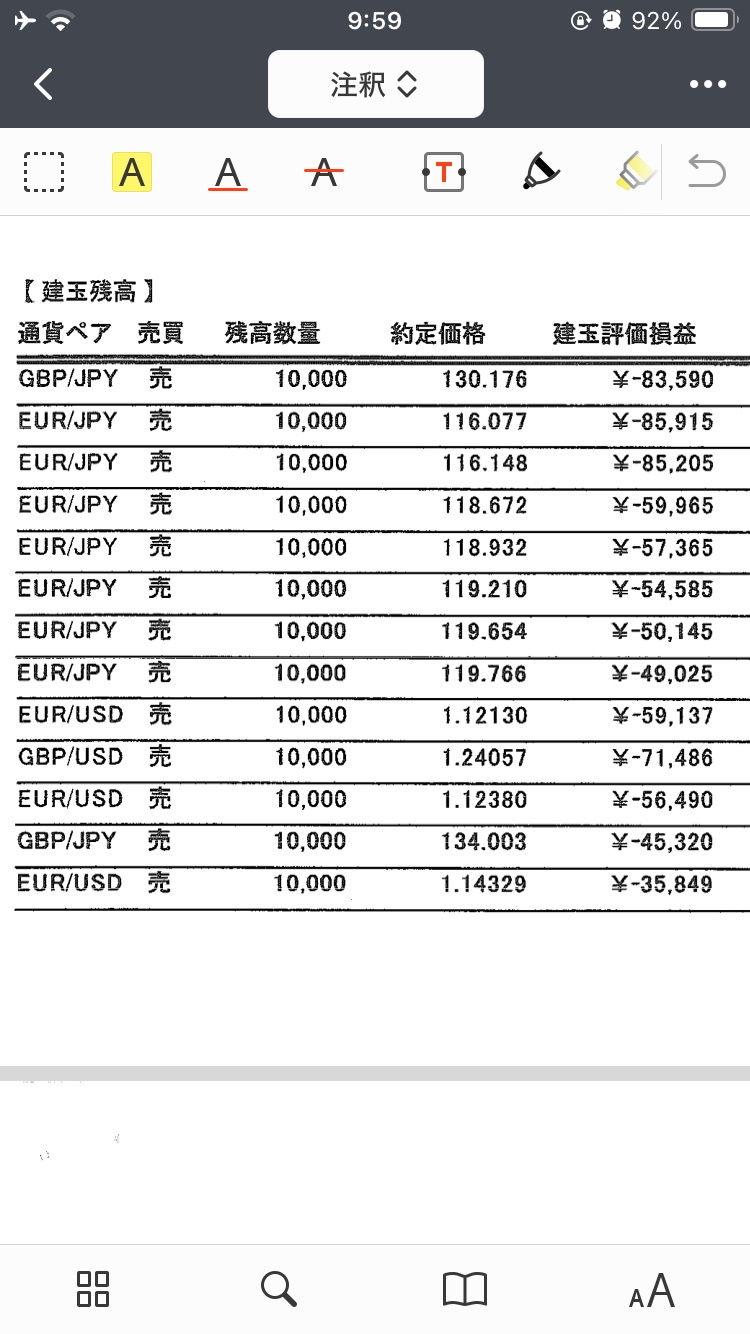Search within the document
This screenshot has height=1334, width=750.
tap(279, 1289)
